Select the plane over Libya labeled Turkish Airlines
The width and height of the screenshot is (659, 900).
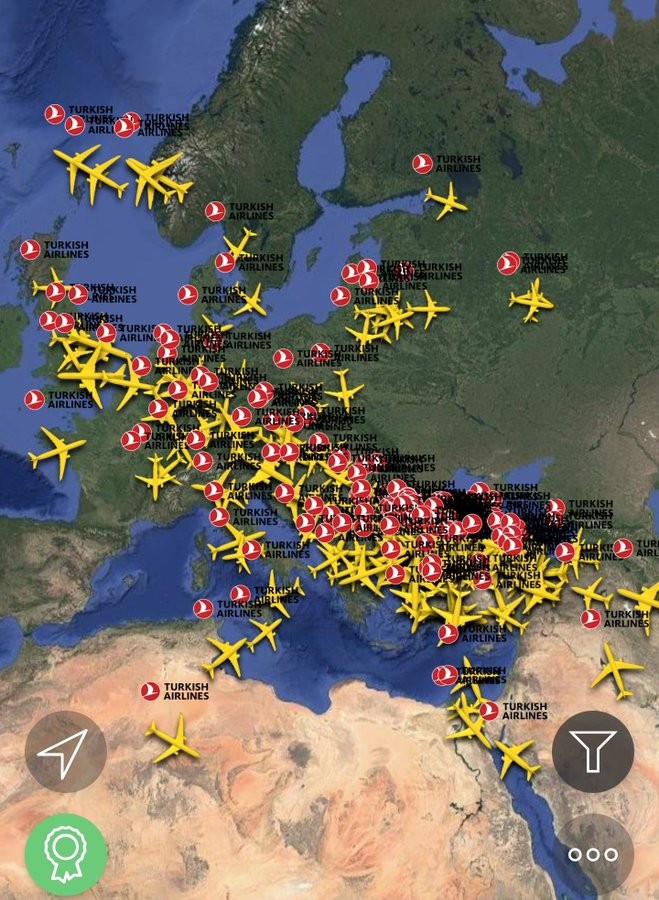(x=174, y=737)
